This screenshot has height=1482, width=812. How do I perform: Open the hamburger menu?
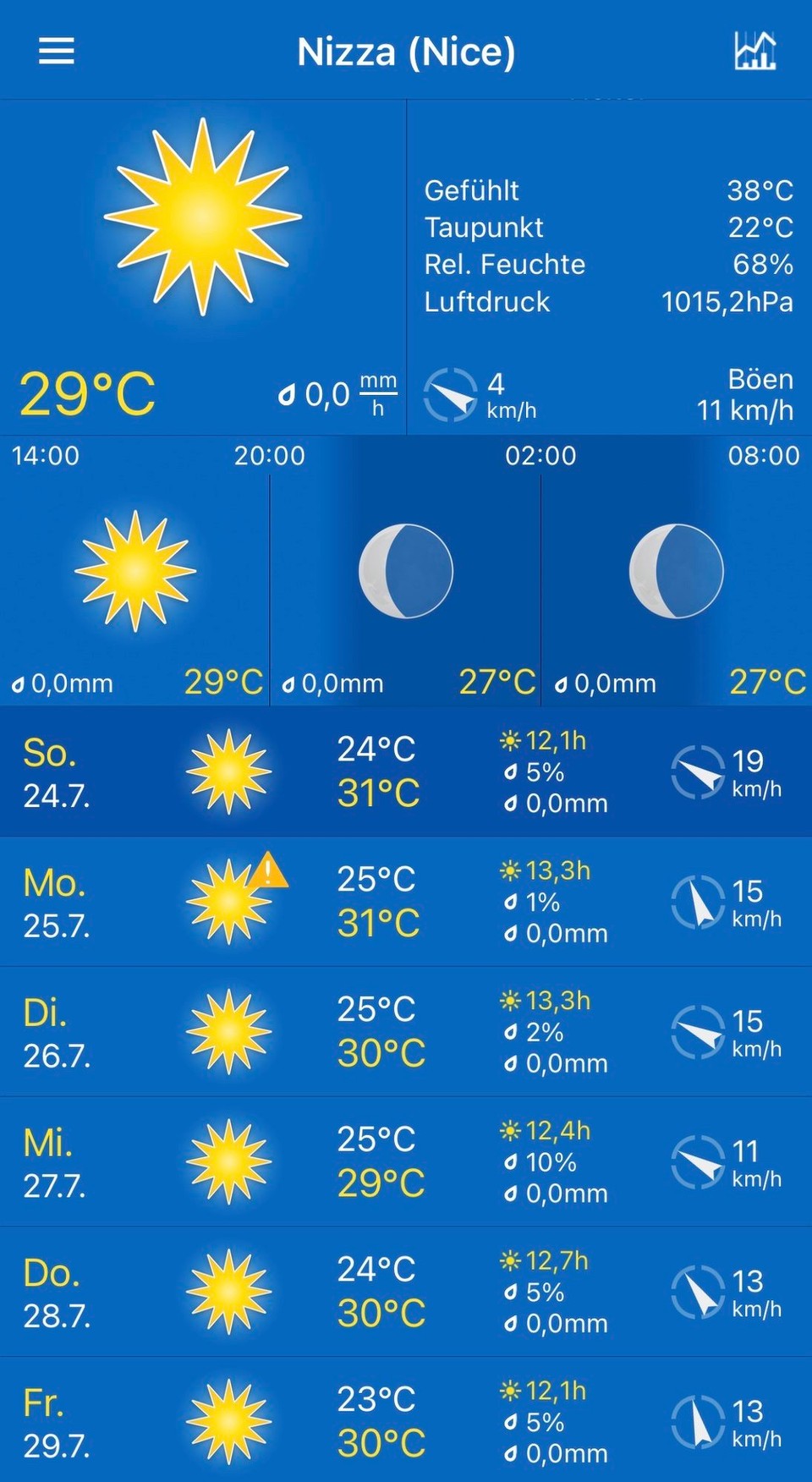coord(57,52)
